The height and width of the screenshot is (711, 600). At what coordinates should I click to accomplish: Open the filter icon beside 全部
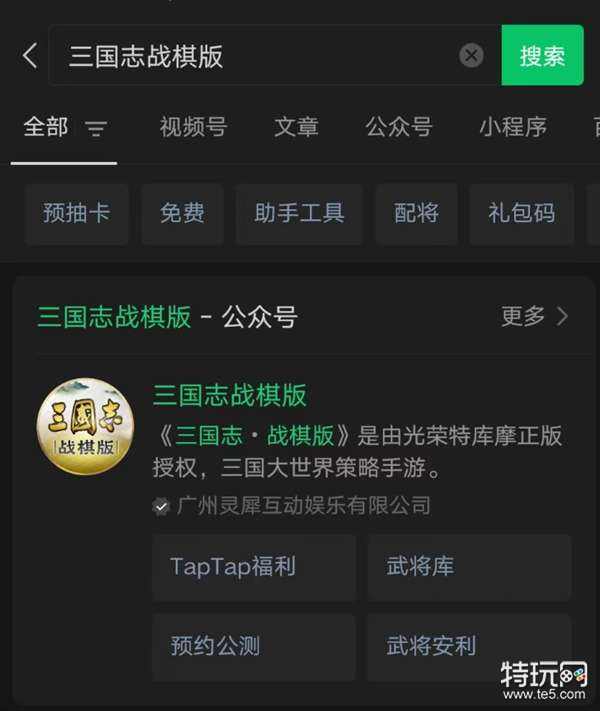(x=96, y=128)
